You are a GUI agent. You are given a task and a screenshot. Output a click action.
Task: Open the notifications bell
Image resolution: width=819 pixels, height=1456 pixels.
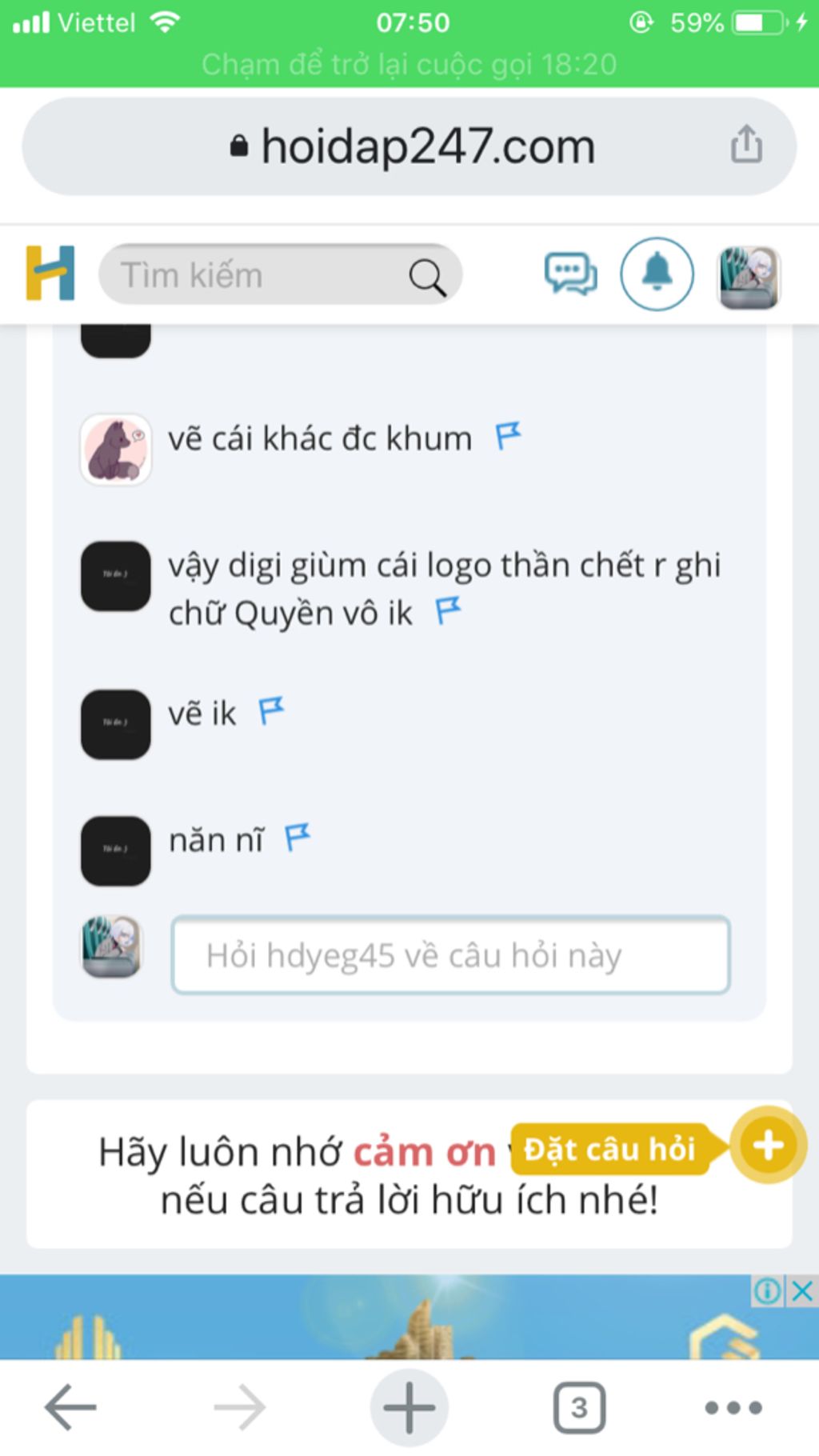pos(657,274)
